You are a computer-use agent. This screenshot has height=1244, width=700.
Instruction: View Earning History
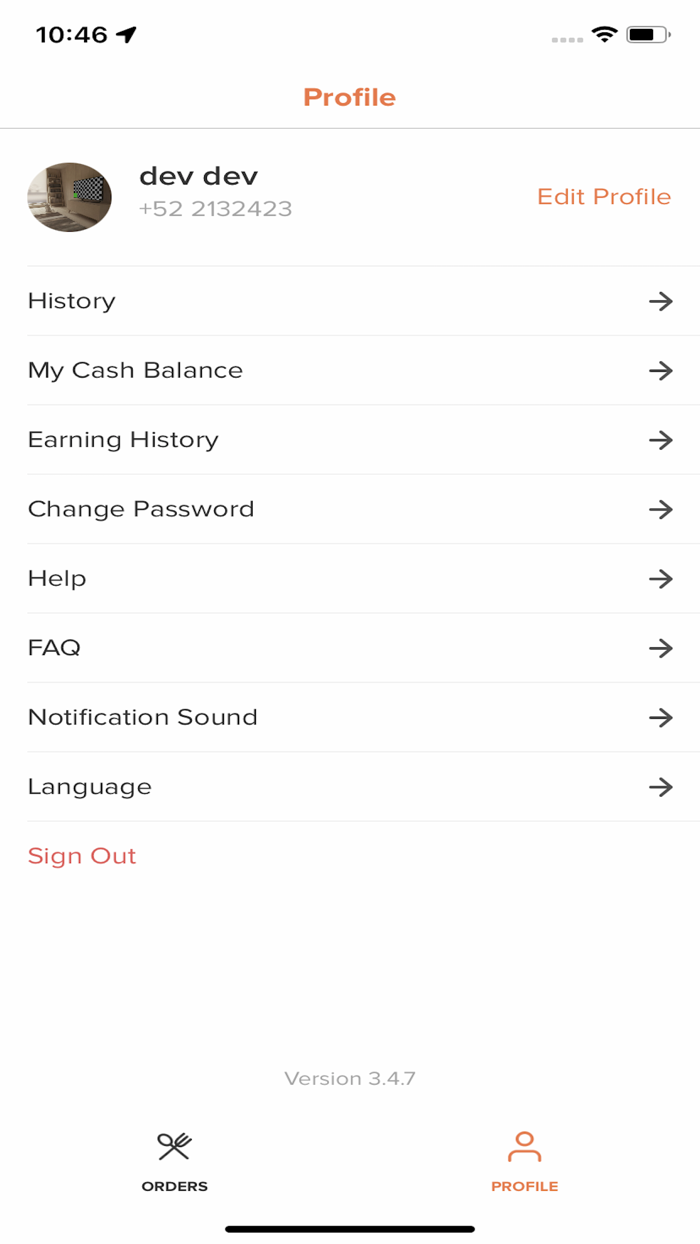pos(349,440)
